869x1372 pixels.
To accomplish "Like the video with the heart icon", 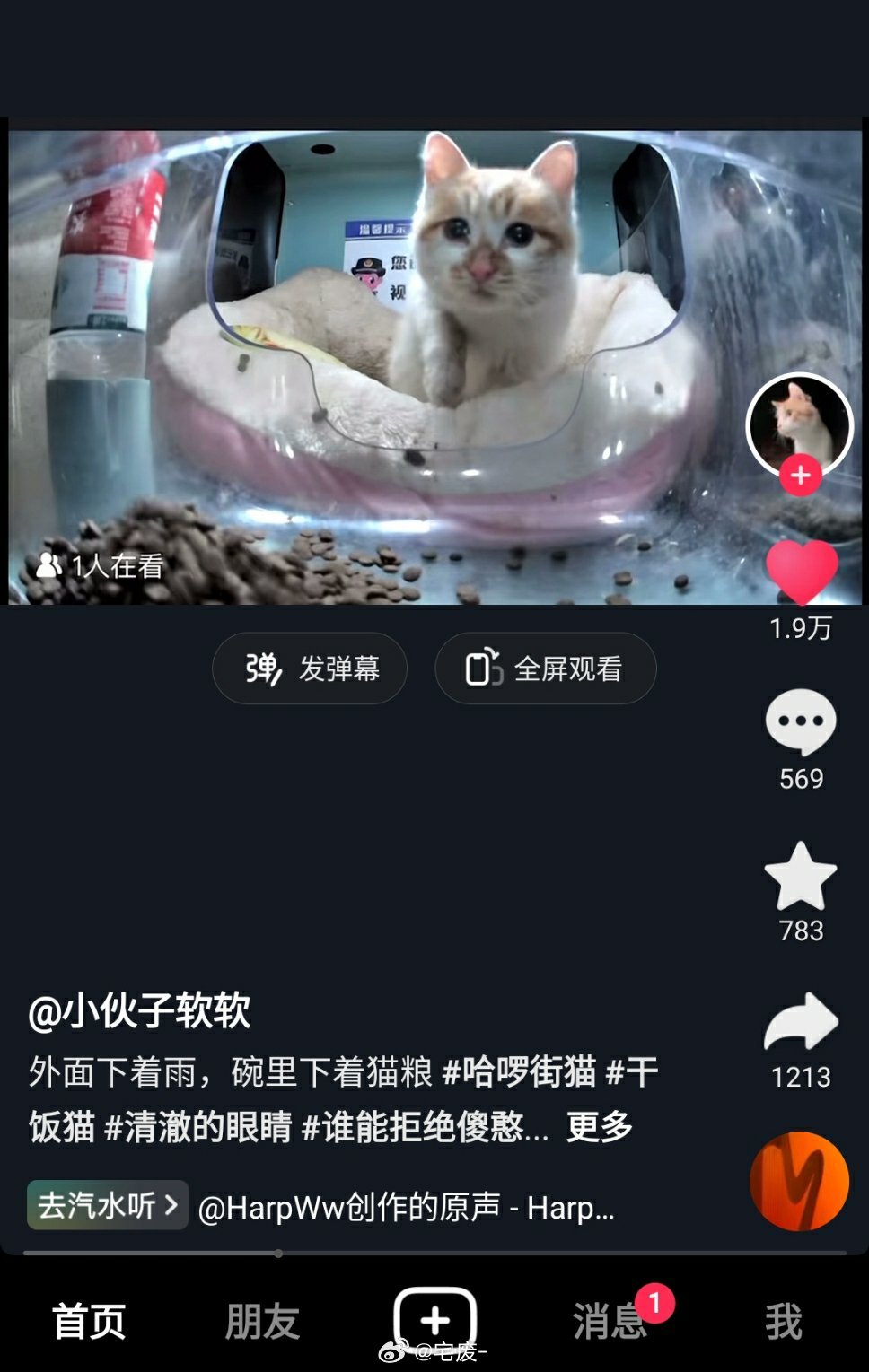I will (x=801, y=572).
